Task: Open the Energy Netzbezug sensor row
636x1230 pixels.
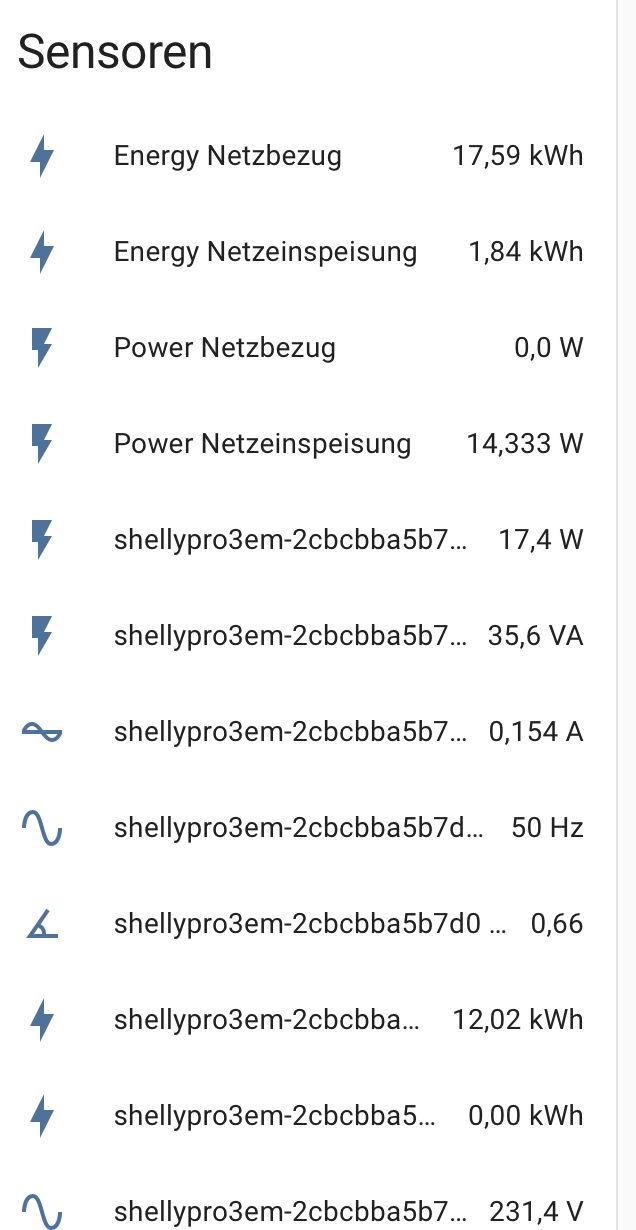Action: [227, 156]
